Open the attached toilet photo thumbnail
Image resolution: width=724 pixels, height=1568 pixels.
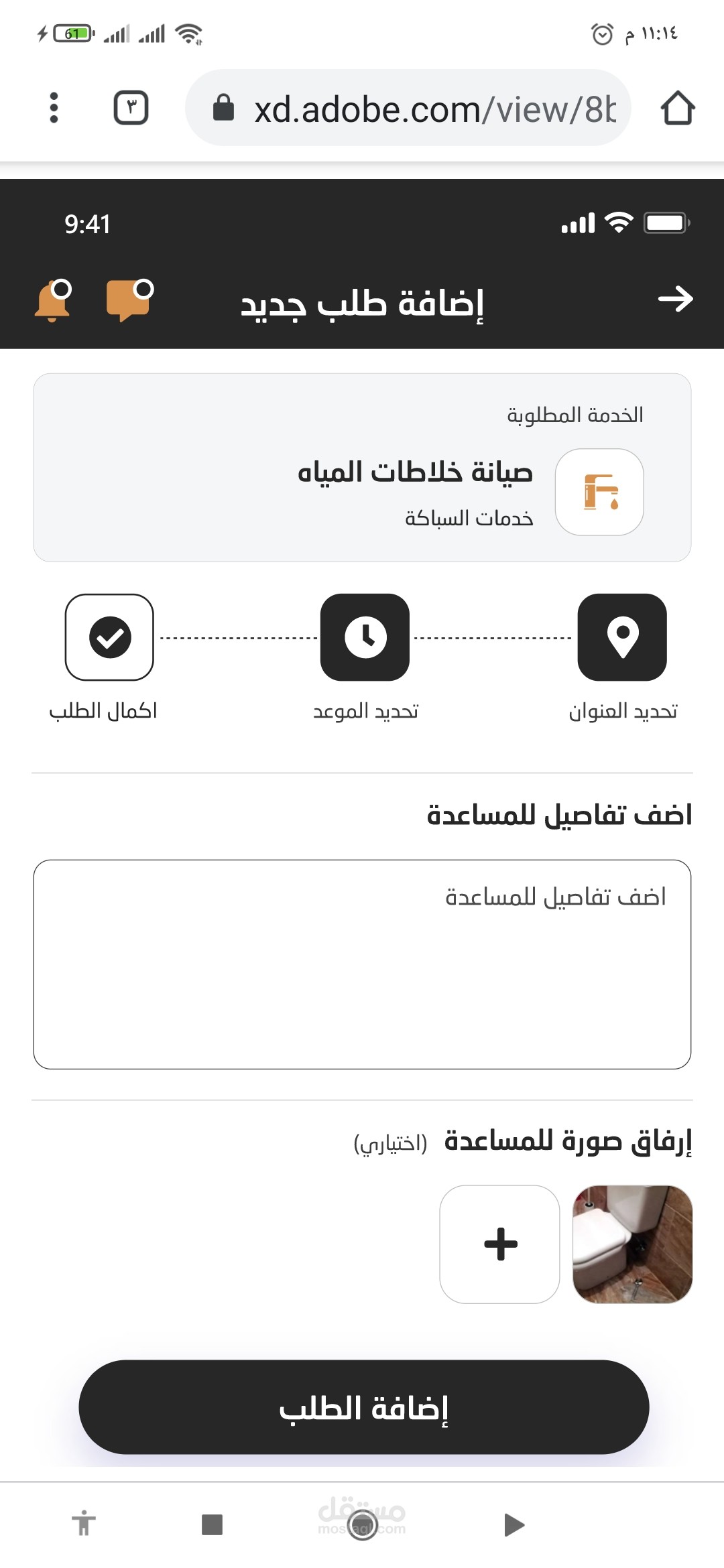coord(632,1244)
